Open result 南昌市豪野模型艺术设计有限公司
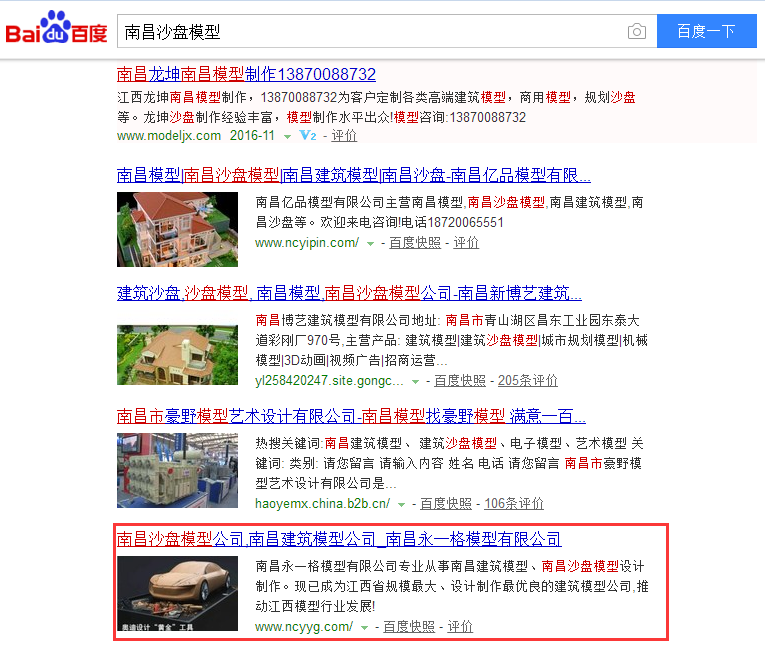Viewport: 765px width, 647px height. [x=351, y=416]
